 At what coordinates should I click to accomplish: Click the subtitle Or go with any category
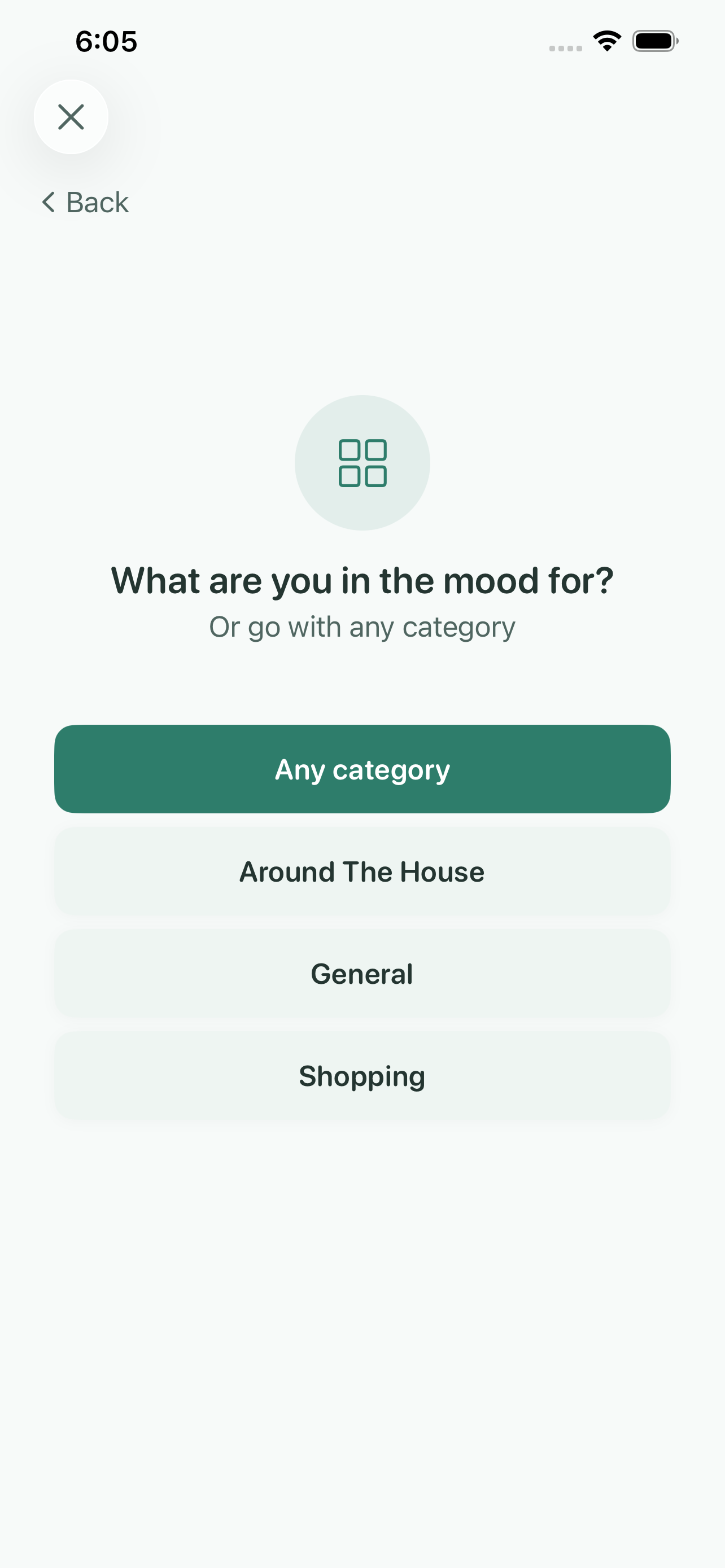362,626
